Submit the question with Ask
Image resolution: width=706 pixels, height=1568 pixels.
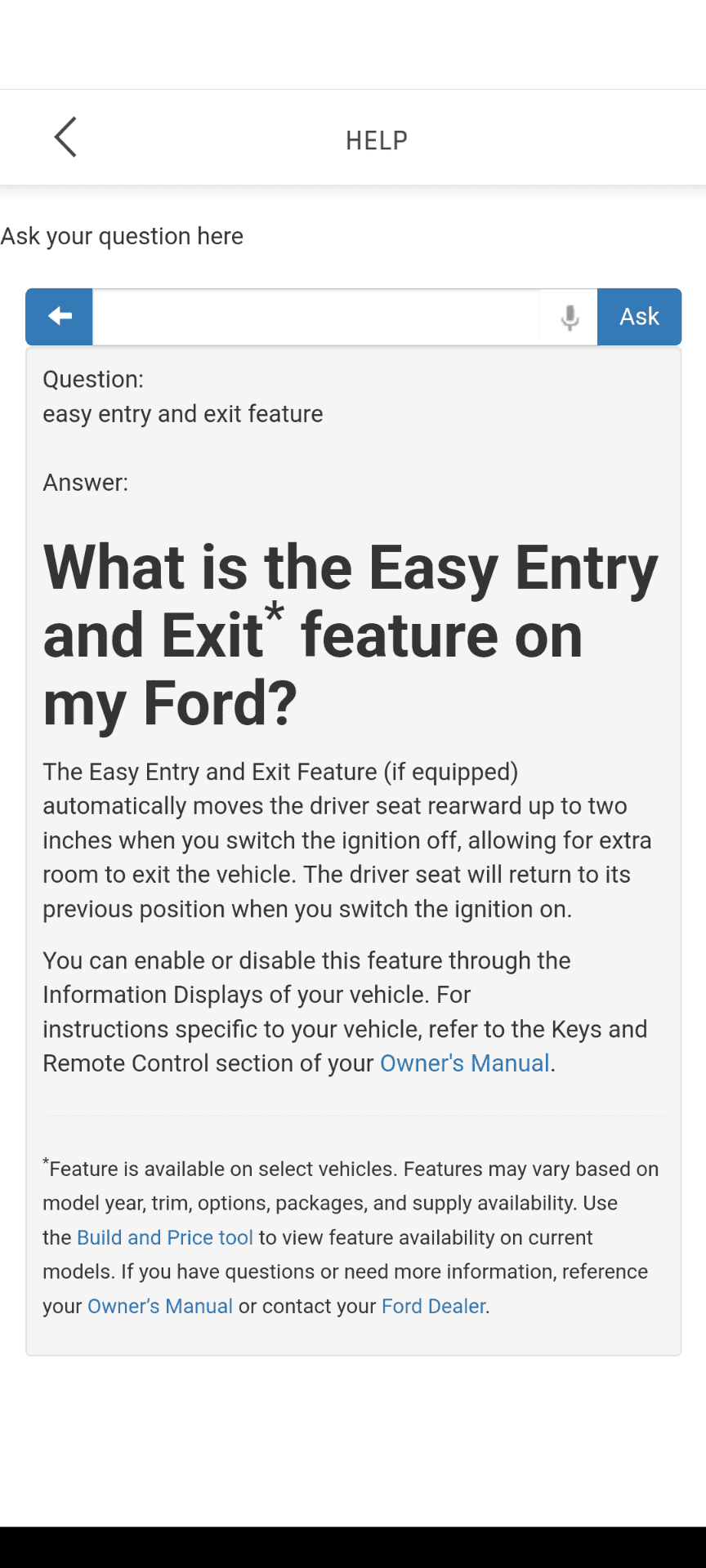click(639, 317)
